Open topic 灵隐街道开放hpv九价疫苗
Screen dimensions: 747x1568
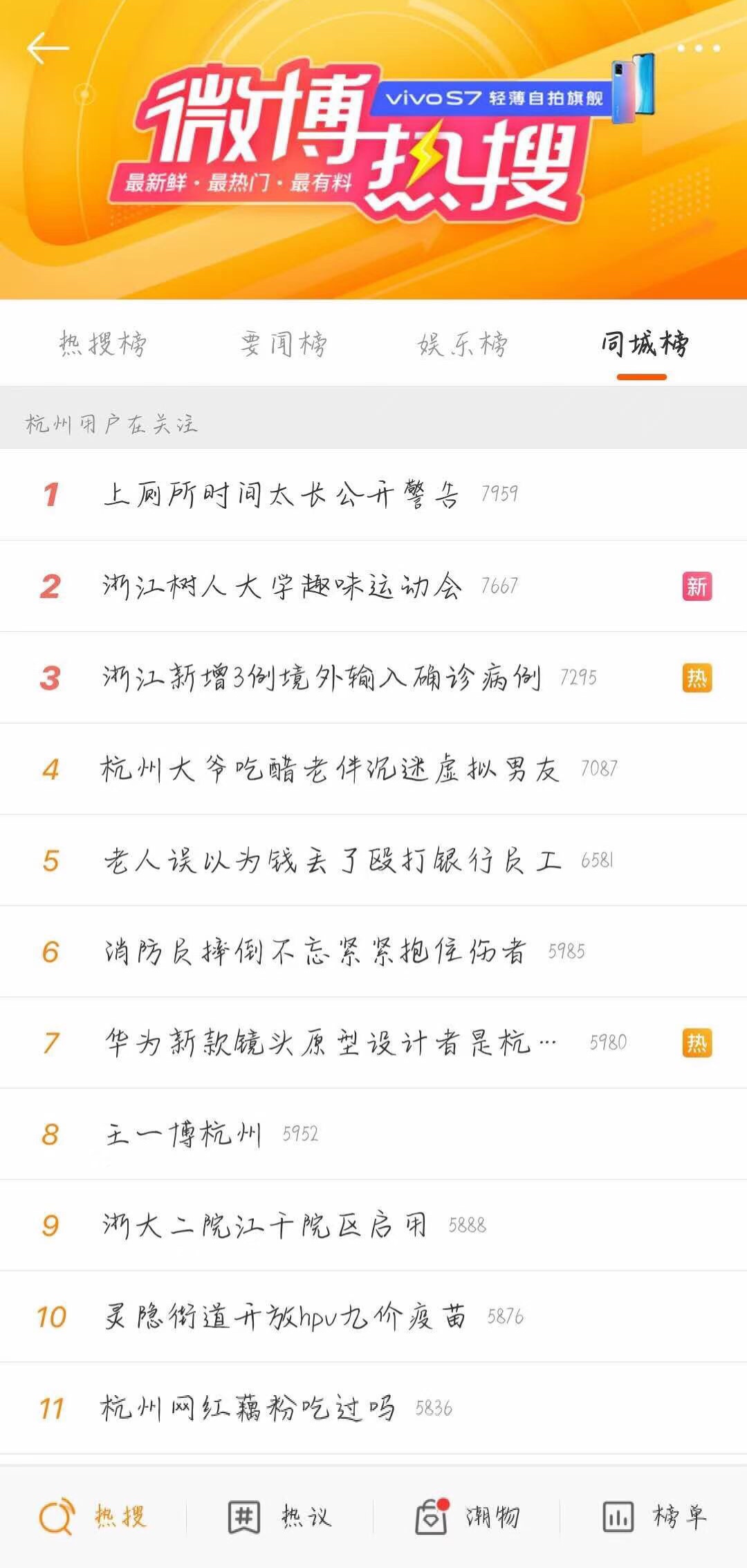284,1317
